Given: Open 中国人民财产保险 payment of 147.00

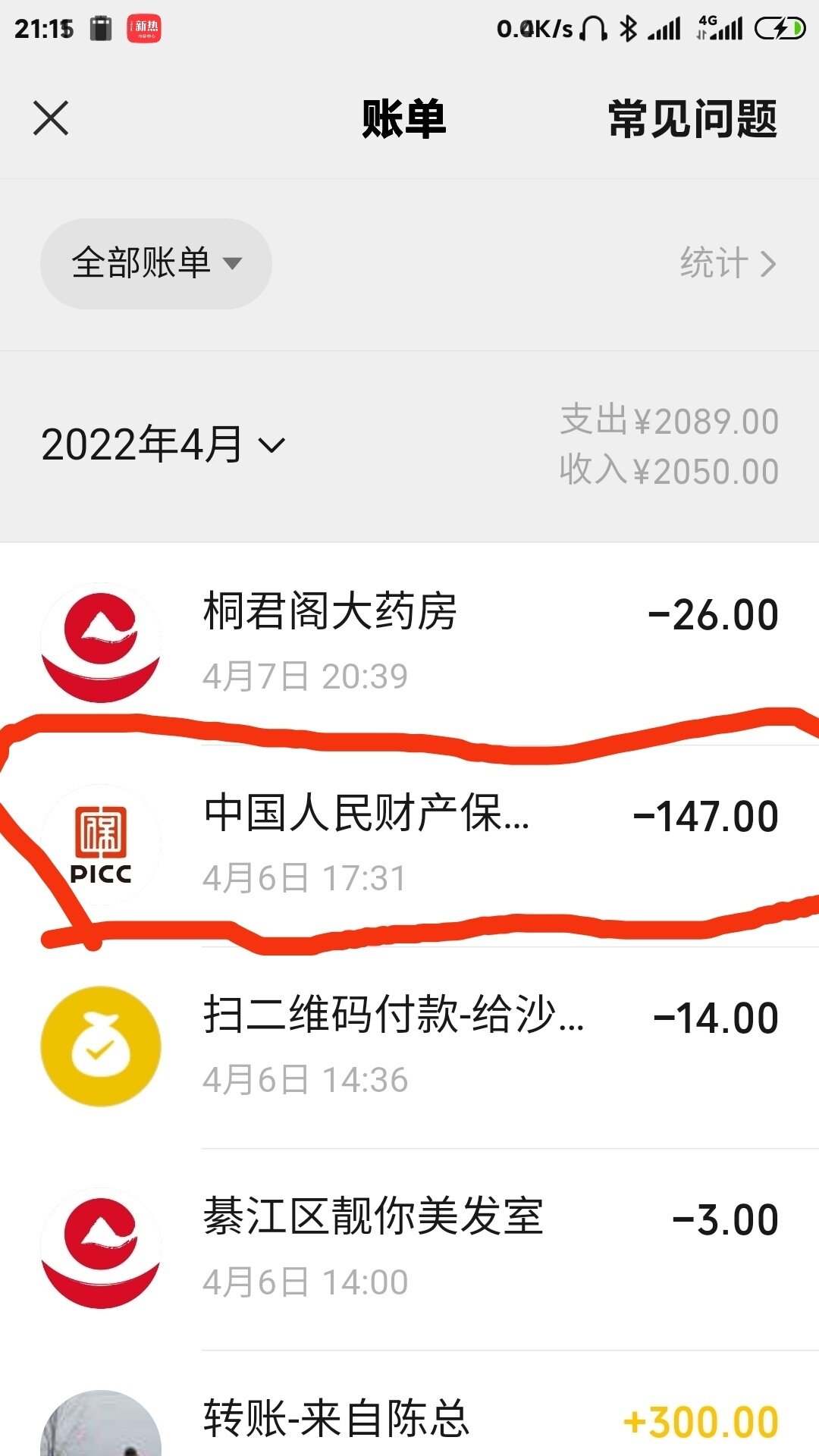Looking at the screenshot, I should click(x=409, y=843).
